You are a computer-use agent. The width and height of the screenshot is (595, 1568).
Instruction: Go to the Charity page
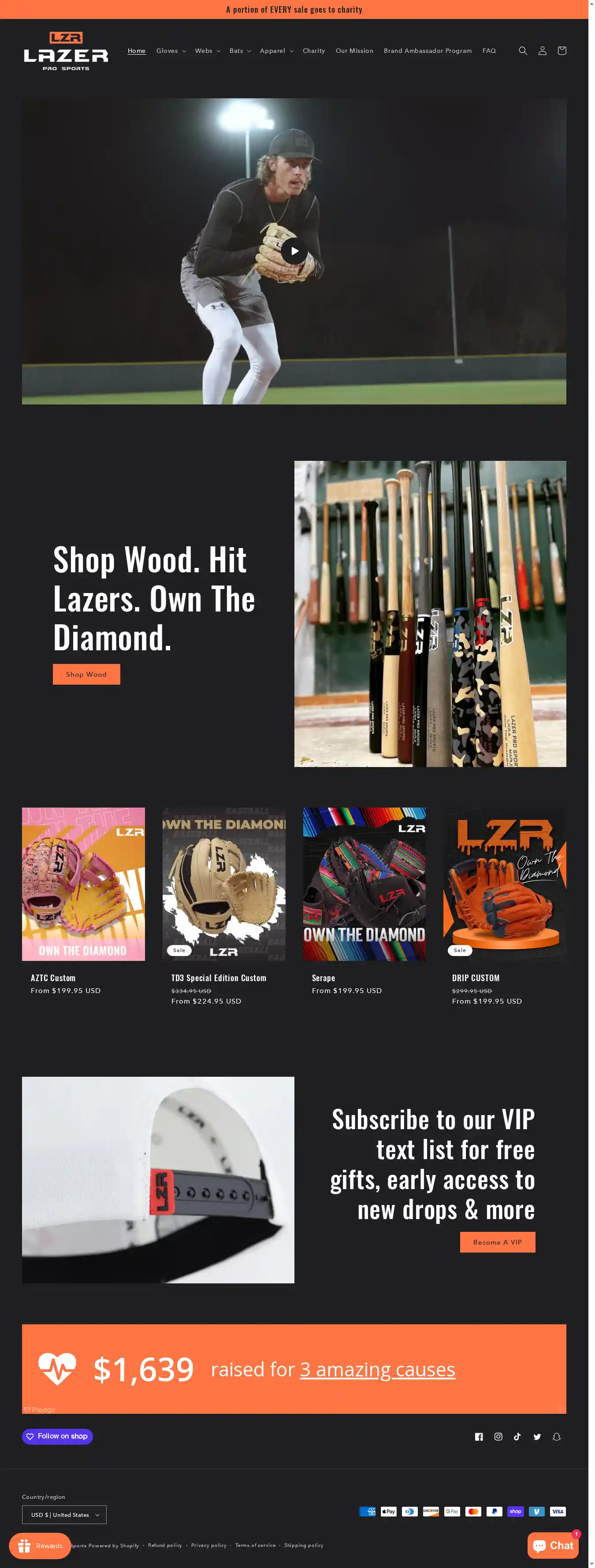(314, 51)
